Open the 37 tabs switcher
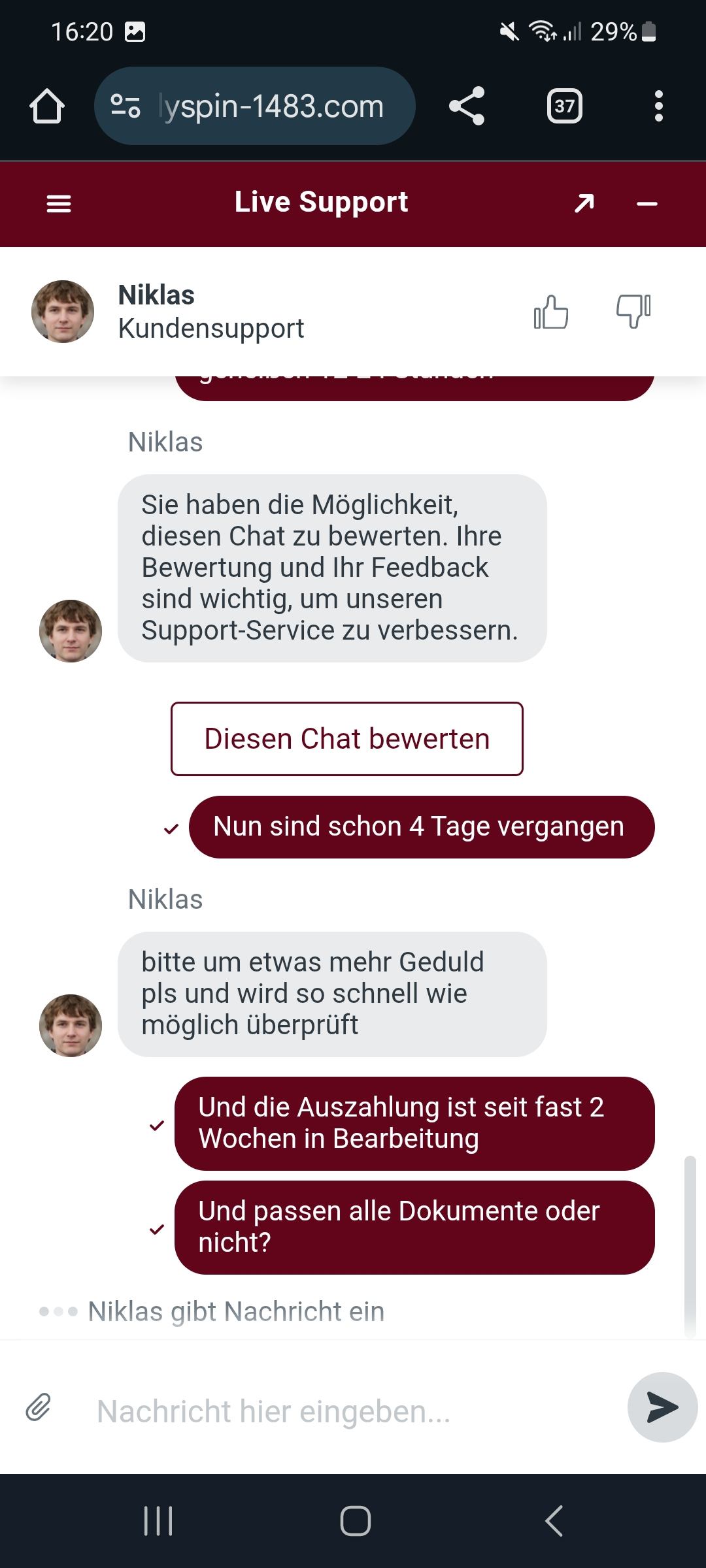706x1568 pixels. [564, 106]
